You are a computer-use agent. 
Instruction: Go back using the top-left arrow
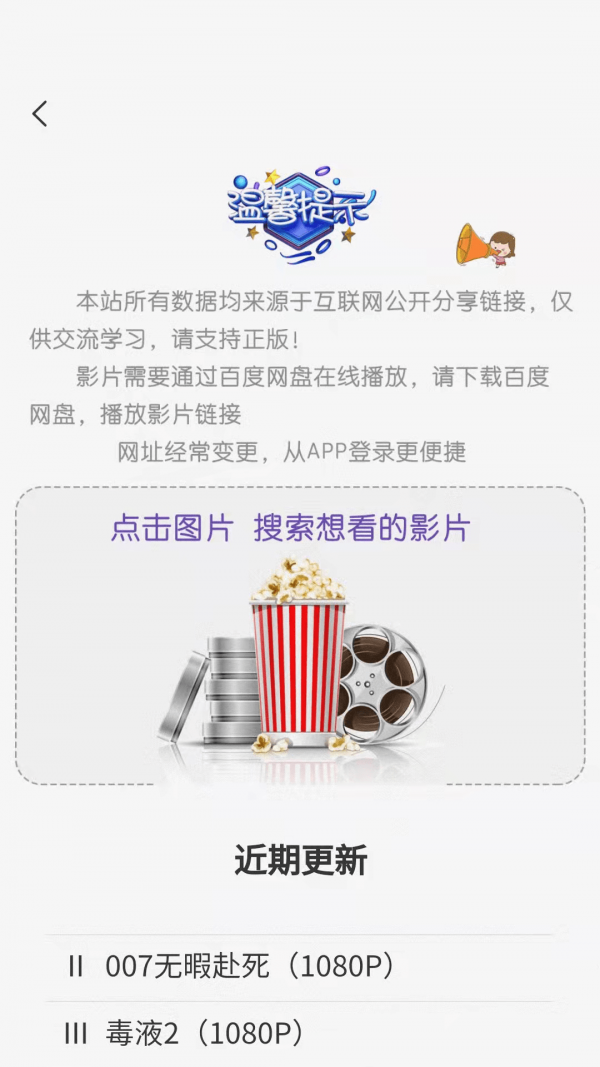pyautogui.click(x=40, y=114)
